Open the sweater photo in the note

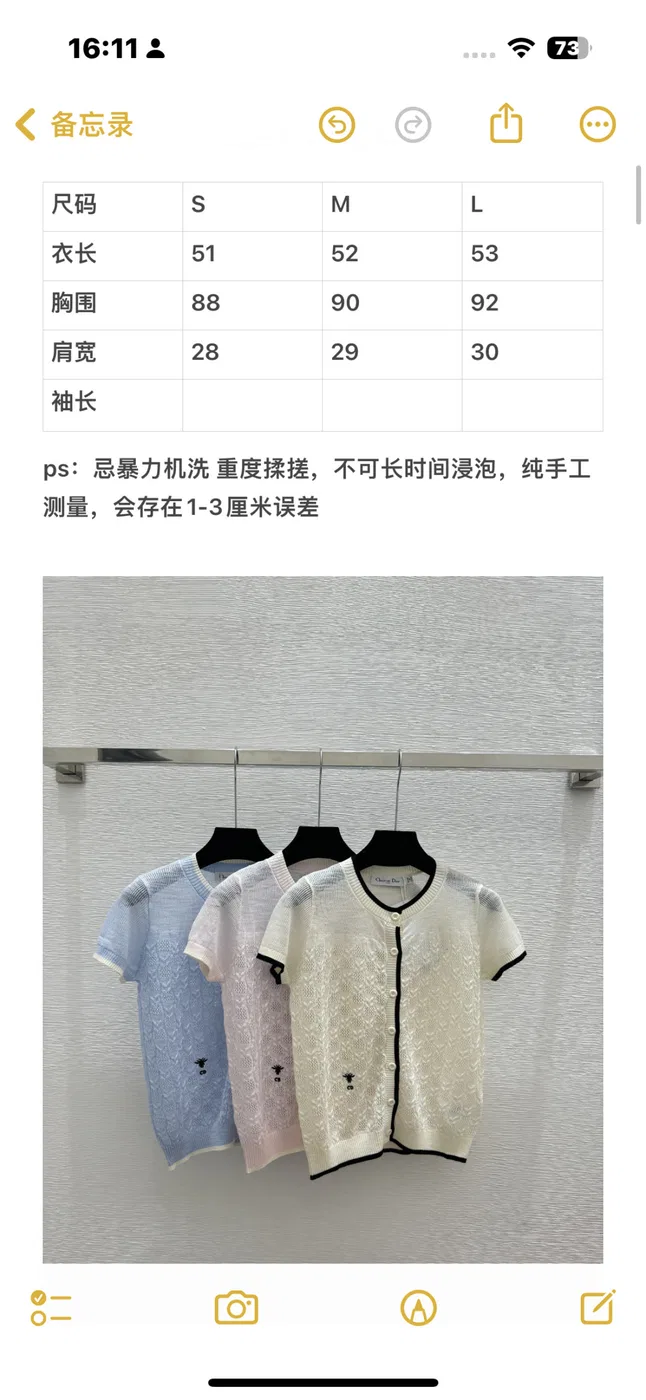323,919
